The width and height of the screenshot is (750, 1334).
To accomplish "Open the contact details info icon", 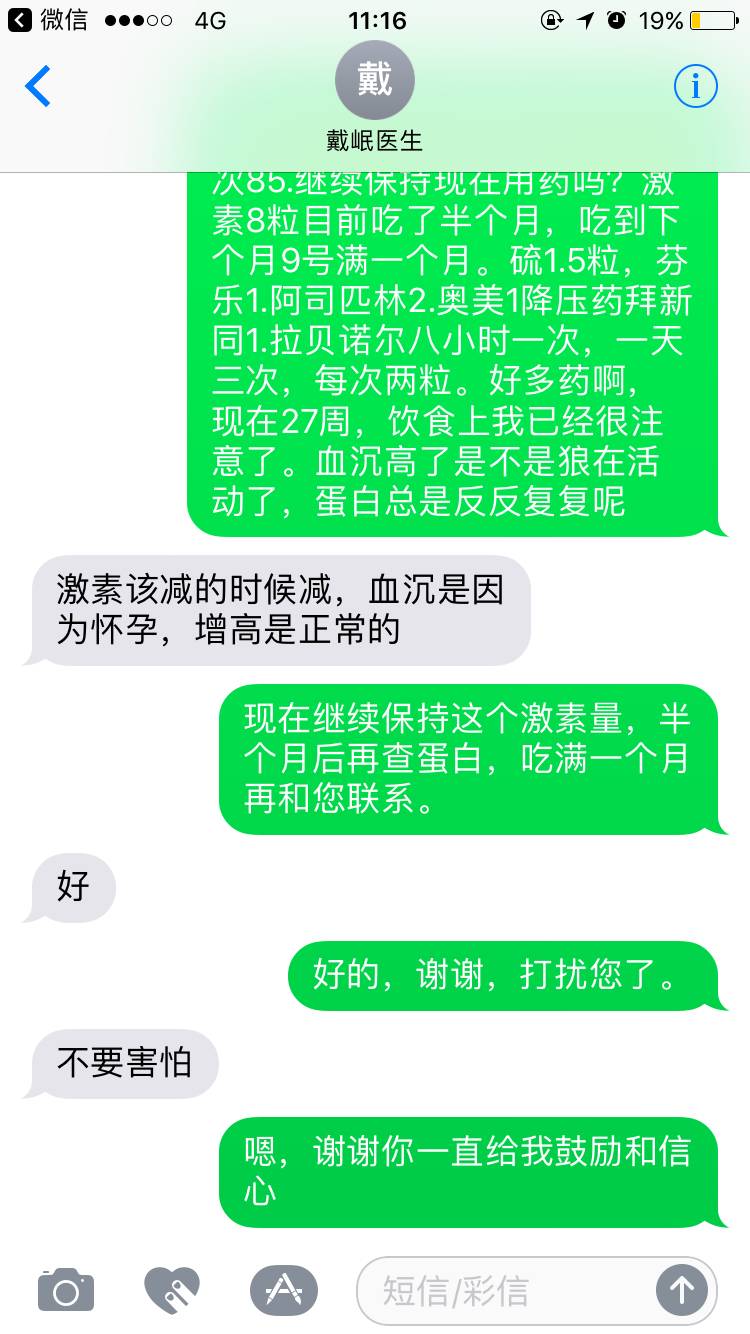I will (695, 86).
